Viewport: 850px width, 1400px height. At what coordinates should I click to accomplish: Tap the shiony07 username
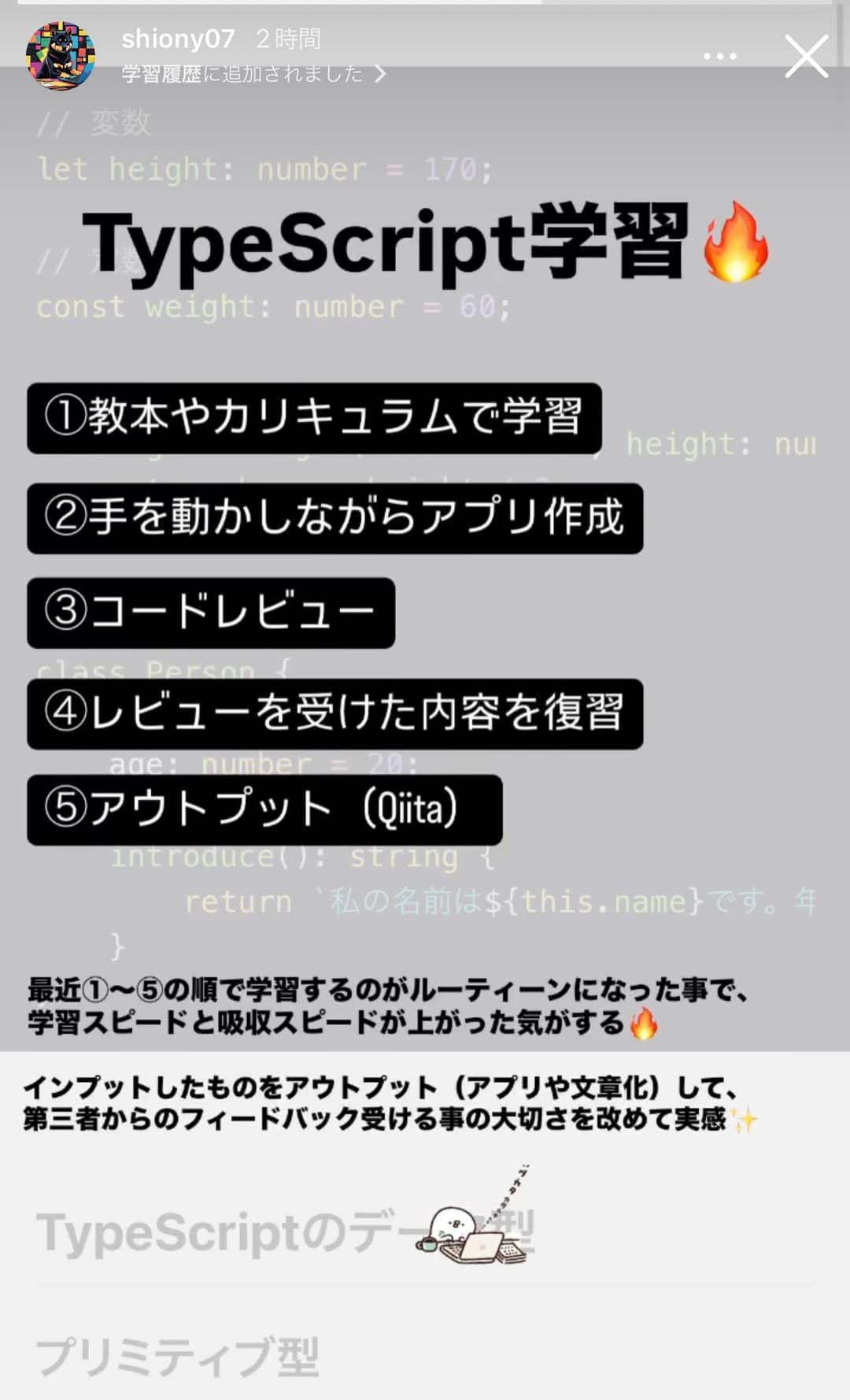(x=178, y=39)
